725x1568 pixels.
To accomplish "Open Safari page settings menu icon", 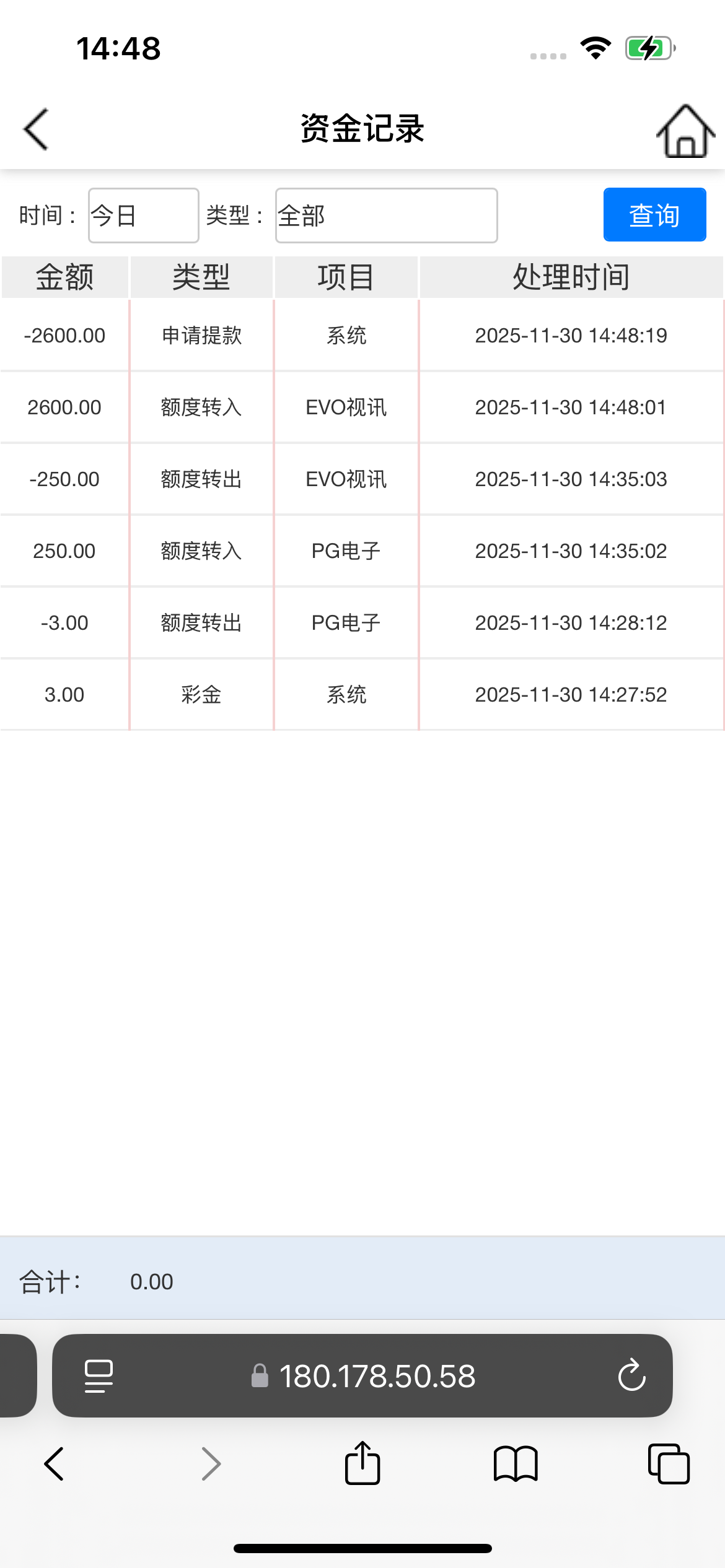I will point(99,1375).
